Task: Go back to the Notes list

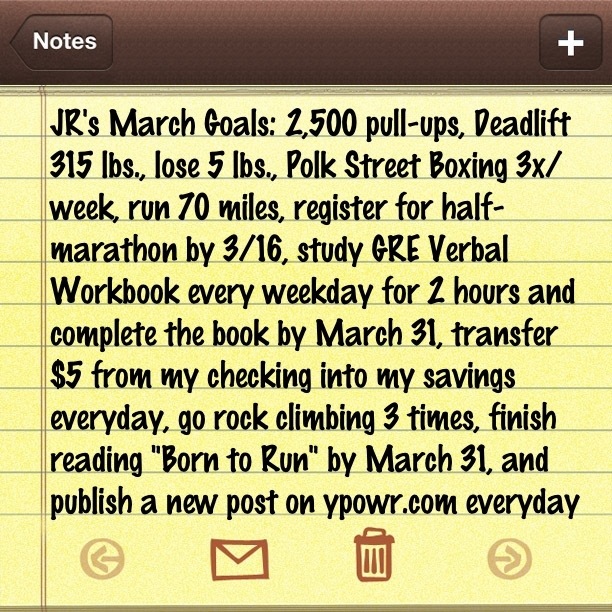Action: click(63, 42)
